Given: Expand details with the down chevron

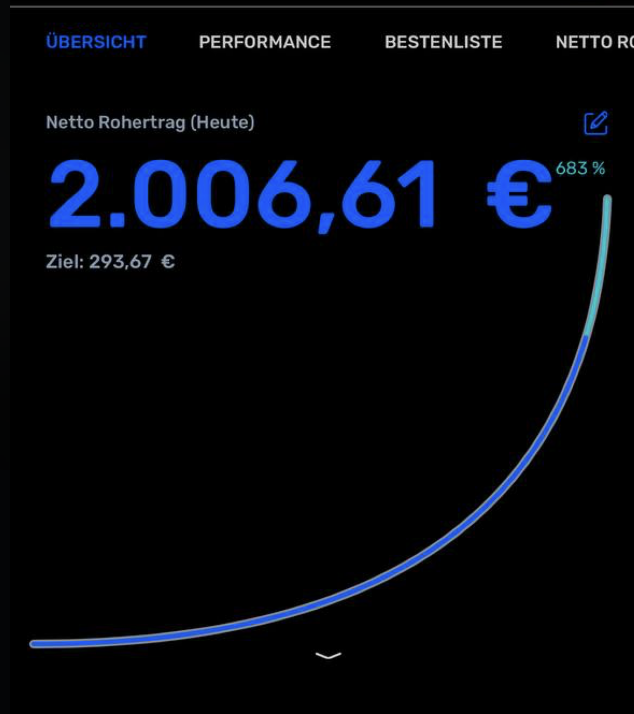Looking at the screenshot, I should coord(328,656).
